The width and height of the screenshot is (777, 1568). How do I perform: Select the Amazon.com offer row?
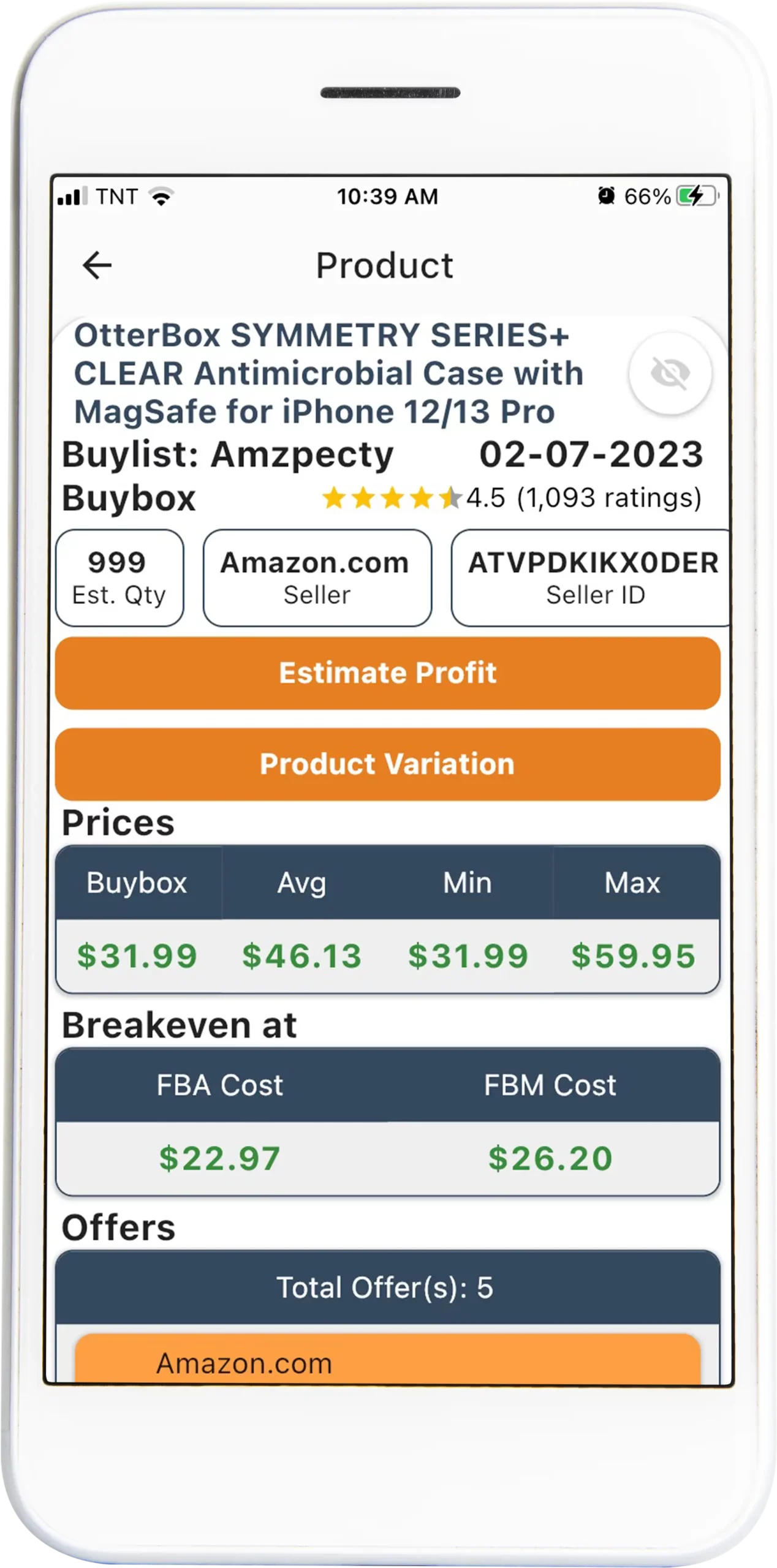[388, 1359]
